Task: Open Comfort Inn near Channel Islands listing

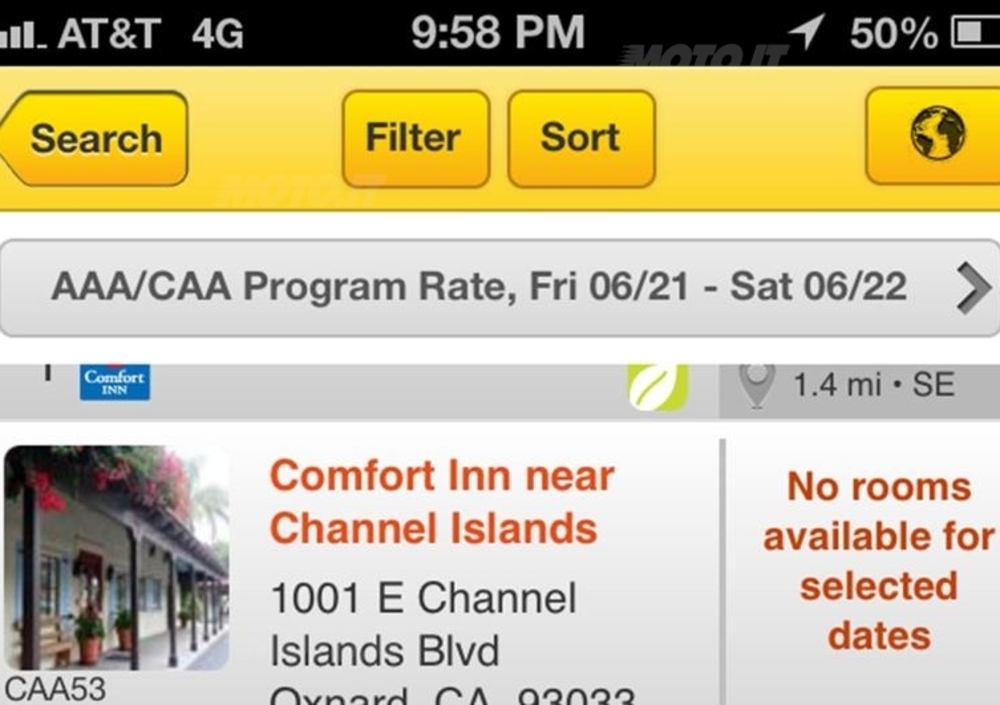Action: point(441,503)
